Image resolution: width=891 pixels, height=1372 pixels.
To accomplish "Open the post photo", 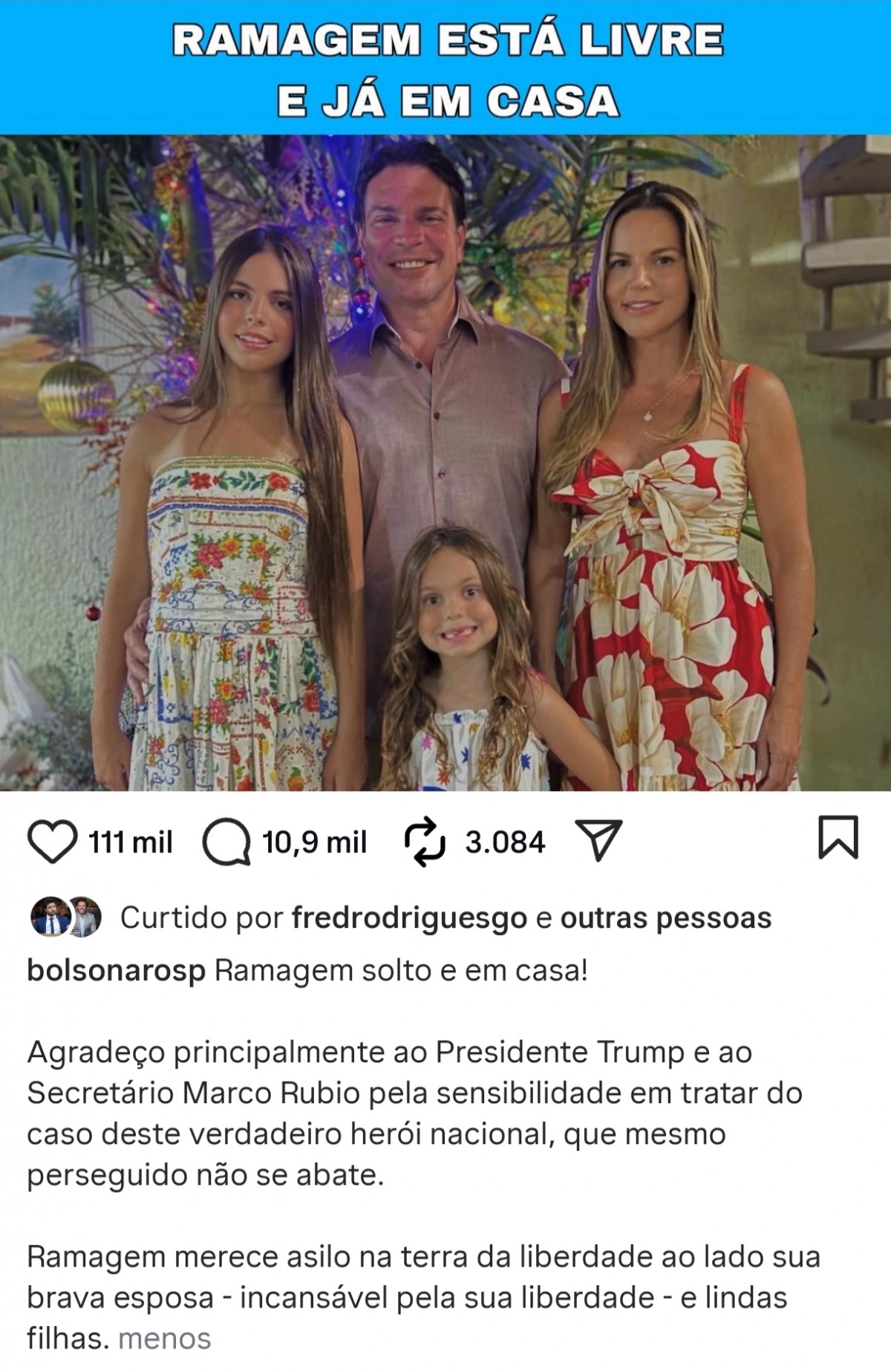I will click(446, 461).
